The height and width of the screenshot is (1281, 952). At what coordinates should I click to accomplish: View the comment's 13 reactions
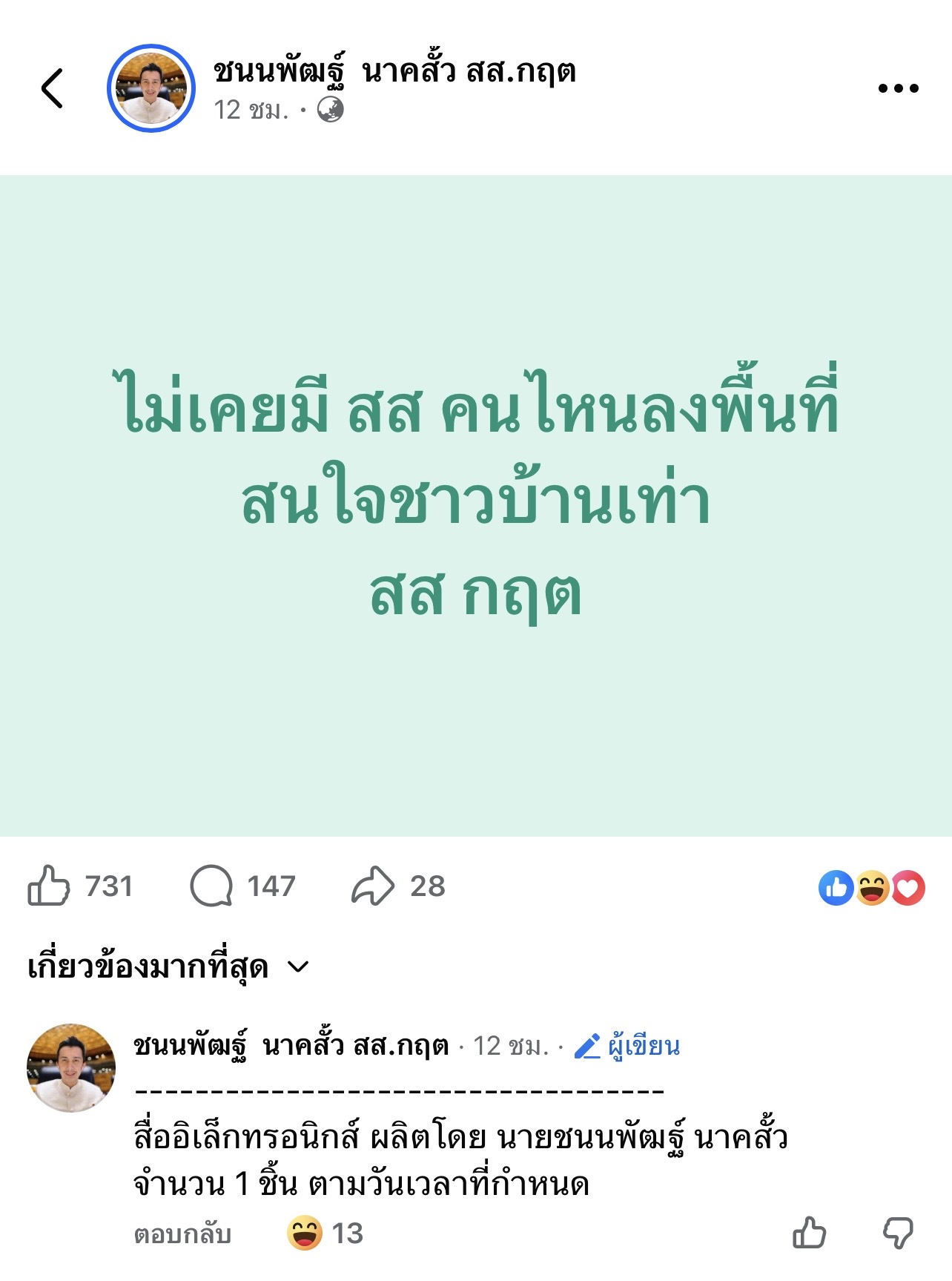click(325, 1234)
